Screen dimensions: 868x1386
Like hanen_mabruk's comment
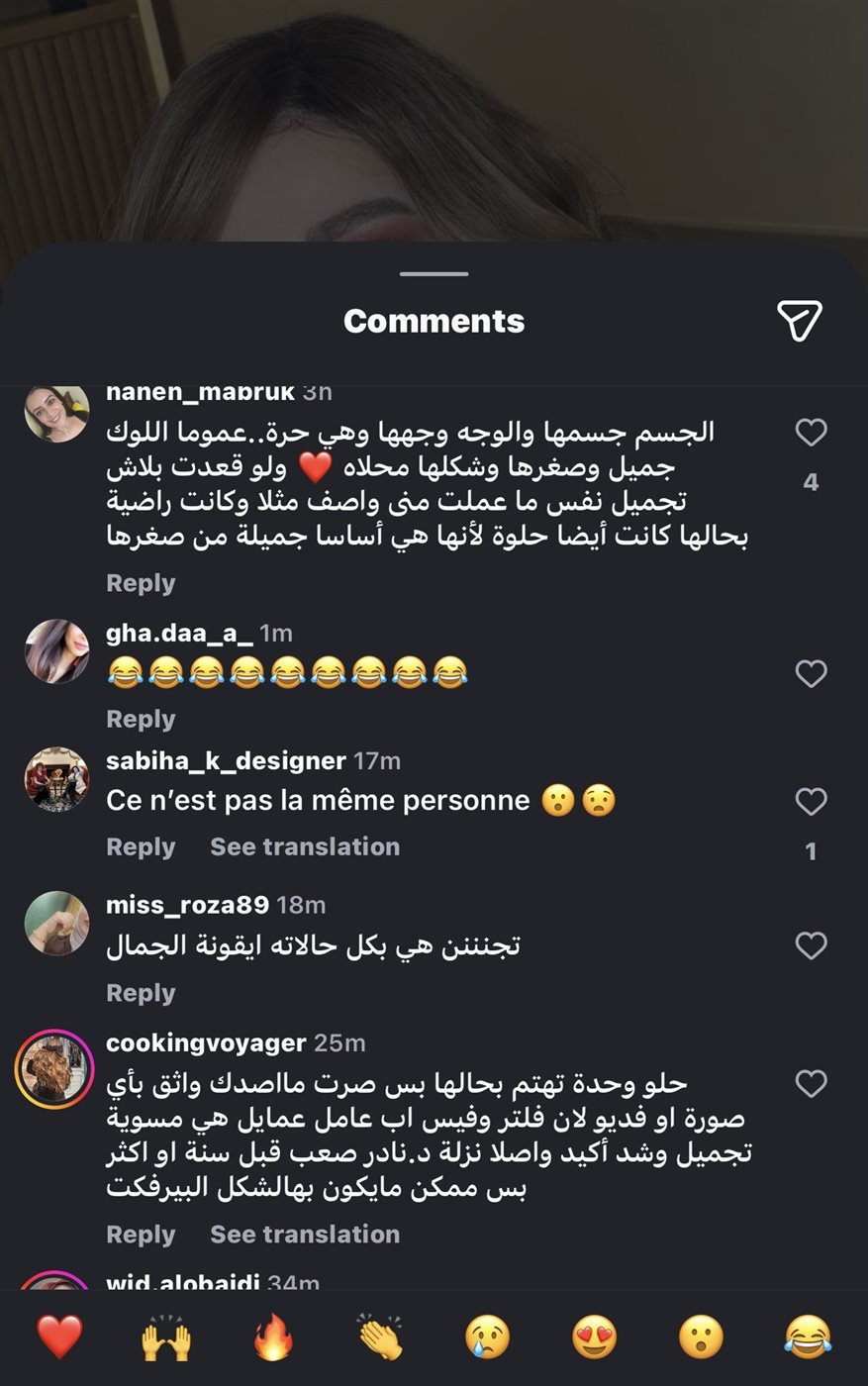point(811,433)
